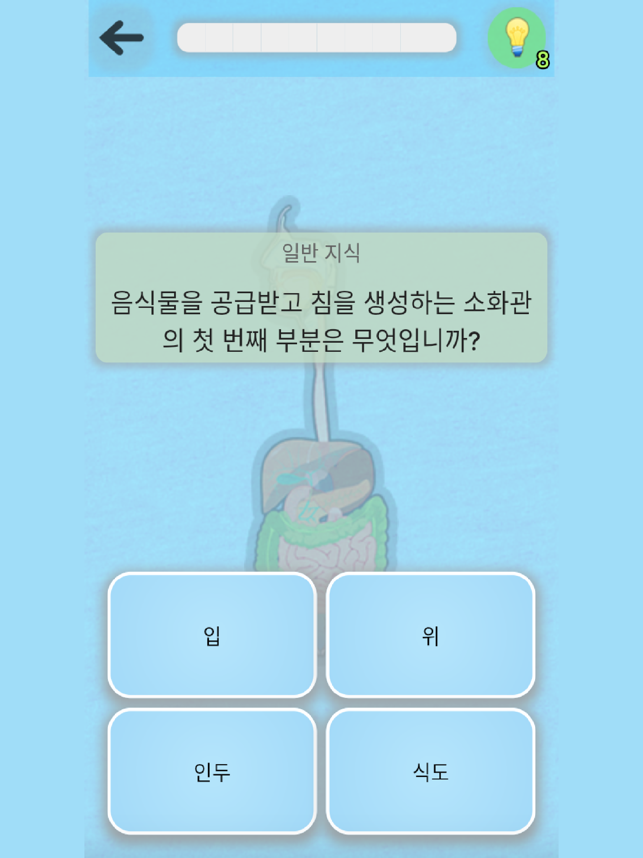Image resolution: width=643 pixels, height=858 pixels.
Task: Choose answer 위
Action: click(x=431, y=635)
